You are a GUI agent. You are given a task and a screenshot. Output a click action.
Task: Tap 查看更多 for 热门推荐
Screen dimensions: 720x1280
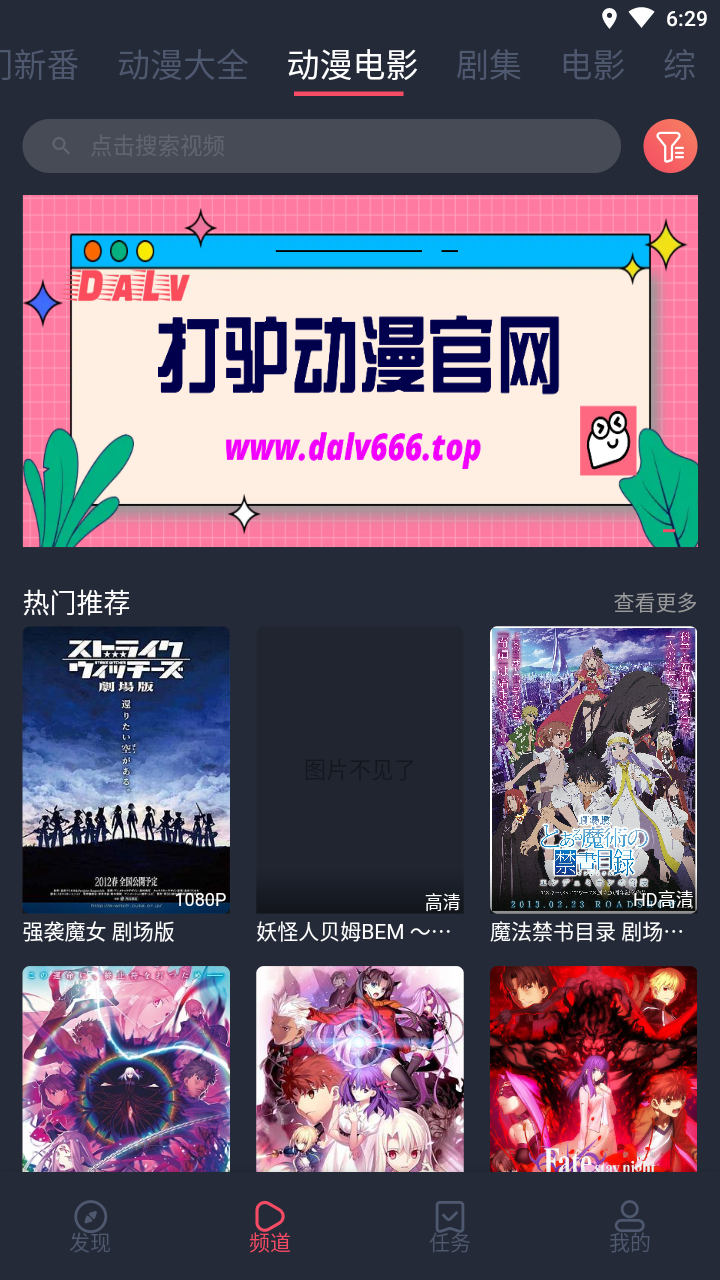pyautogui.click(x=655, y=603)
